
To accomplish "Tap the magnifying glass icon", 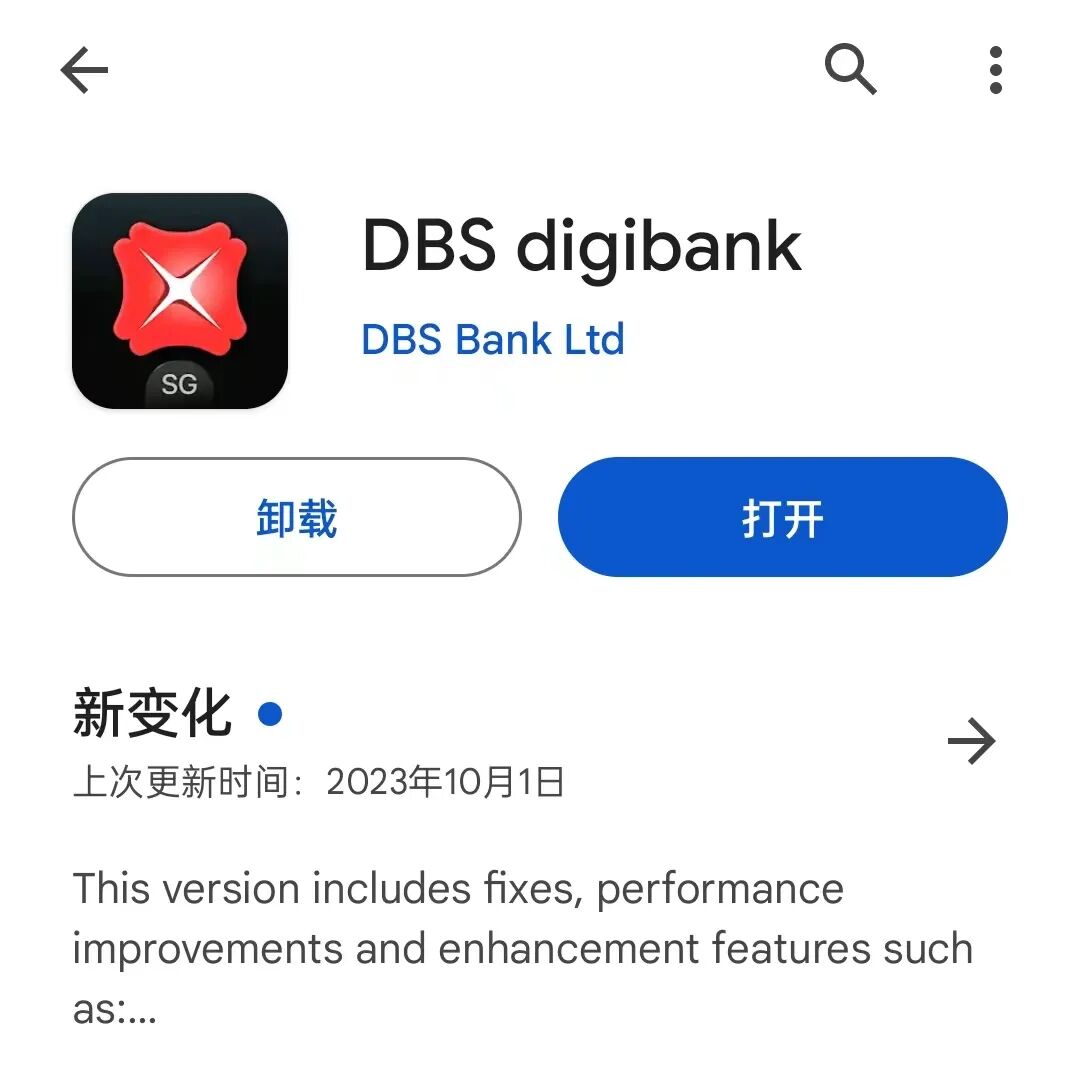I will (849, 70).
